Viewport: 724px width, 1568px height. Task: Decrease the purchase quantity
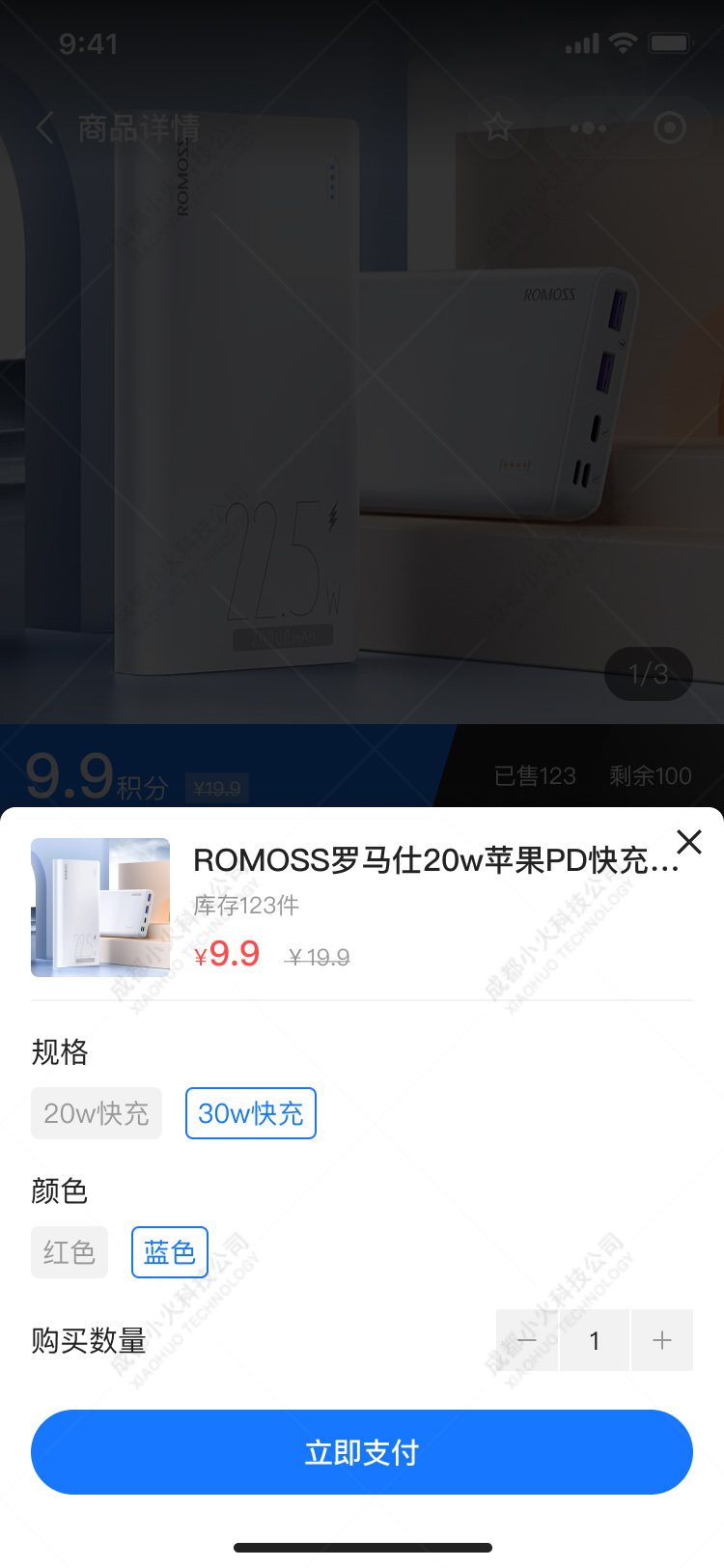pos(527,1340)
